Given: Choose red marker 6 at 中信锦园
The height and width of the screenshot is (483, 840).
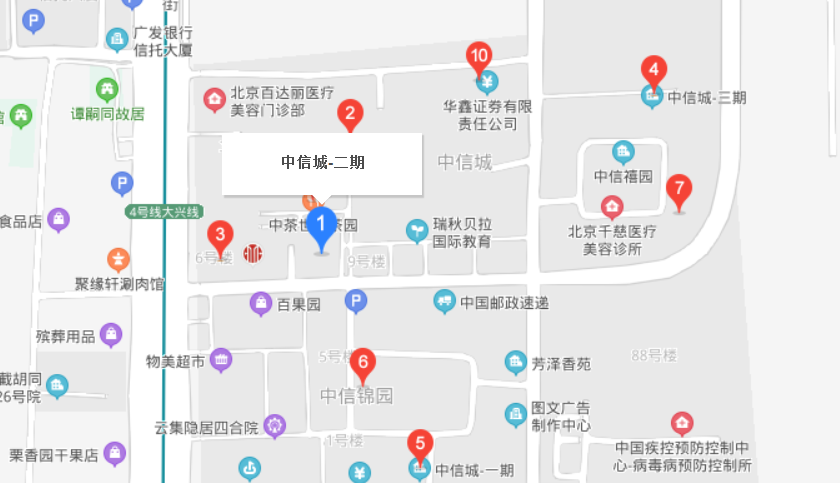Looking at the screenshot, I should click(363, 362).
